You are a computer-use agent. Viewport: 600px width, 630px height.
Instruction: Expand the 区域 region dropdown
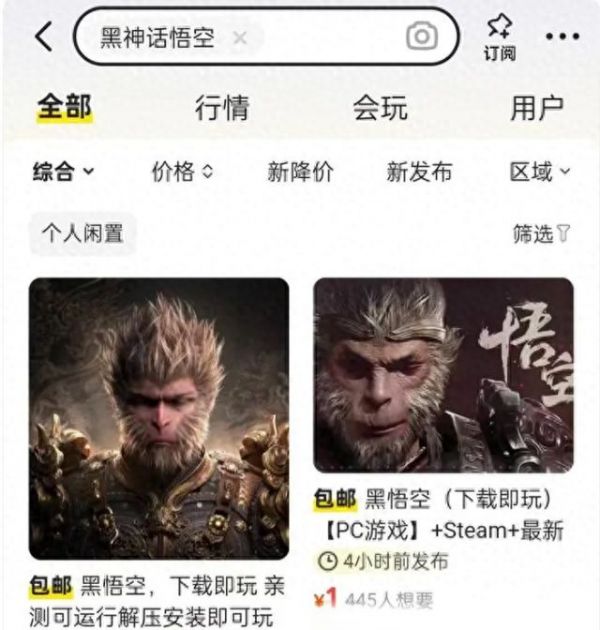click(539, 172)
